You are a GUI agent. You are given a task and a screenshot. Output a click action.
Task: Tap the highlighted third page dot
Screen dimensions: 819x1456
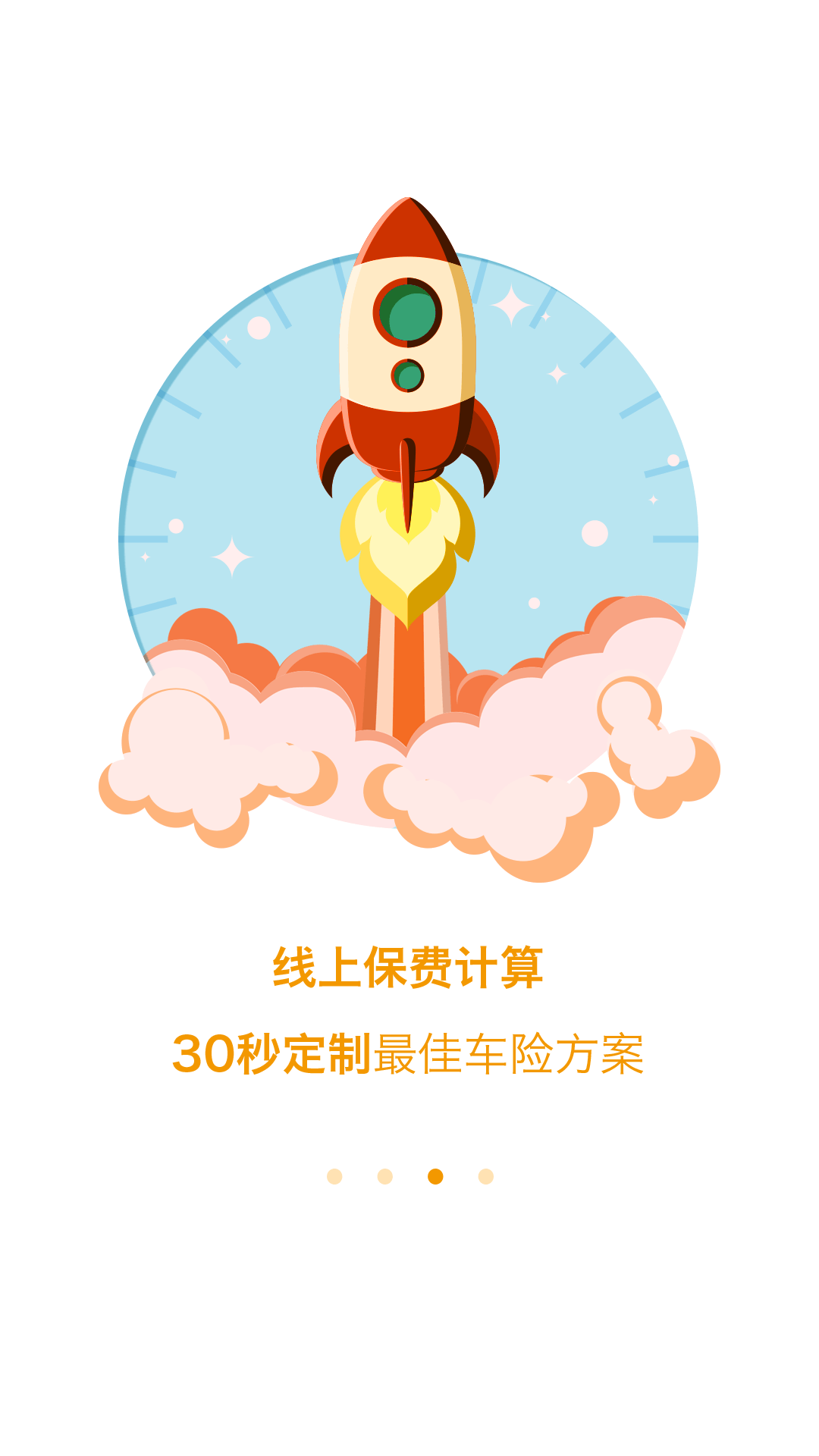(x=435, y=1176)
